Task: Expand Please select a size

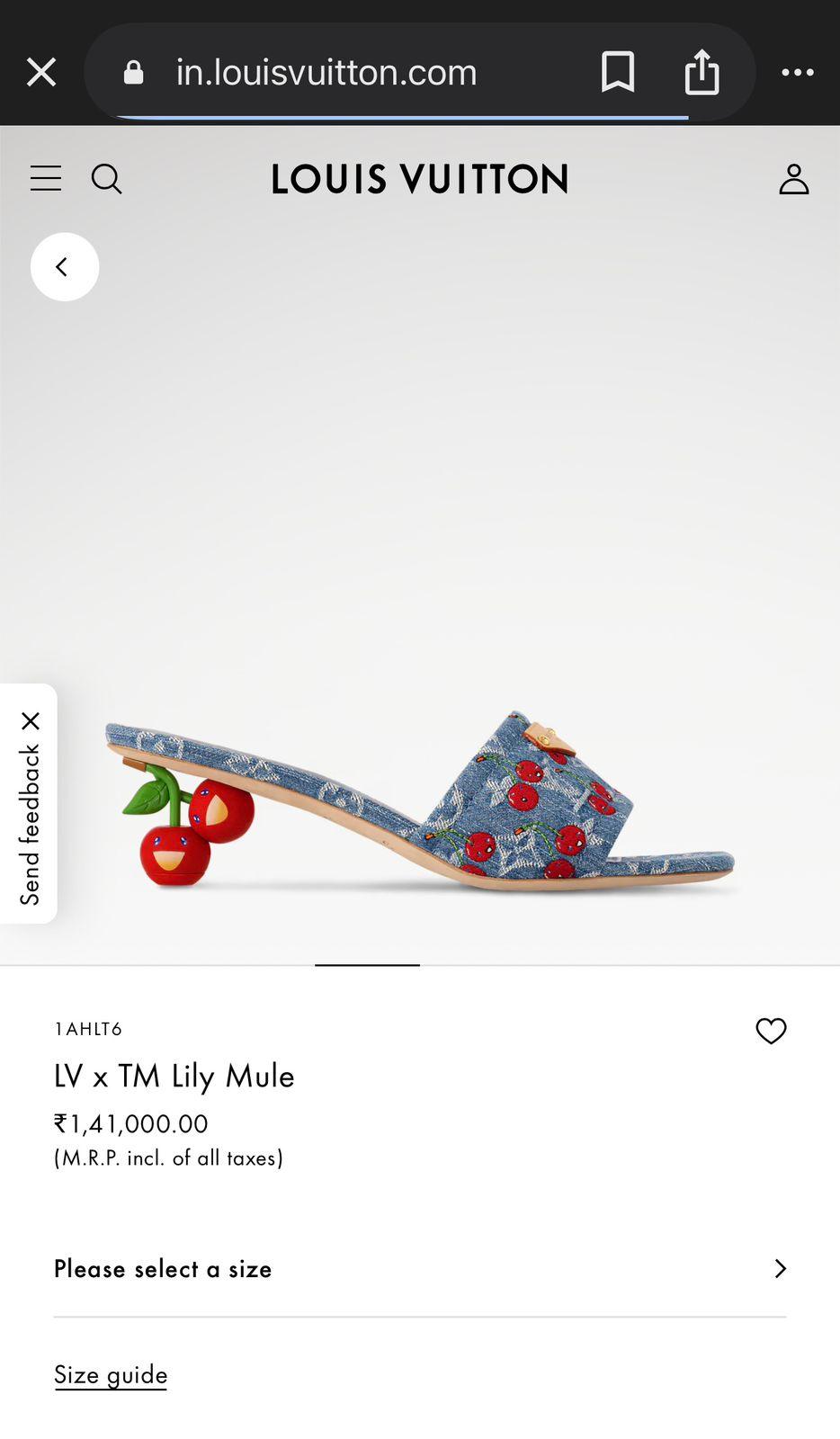Action: tap(420, 1268)
